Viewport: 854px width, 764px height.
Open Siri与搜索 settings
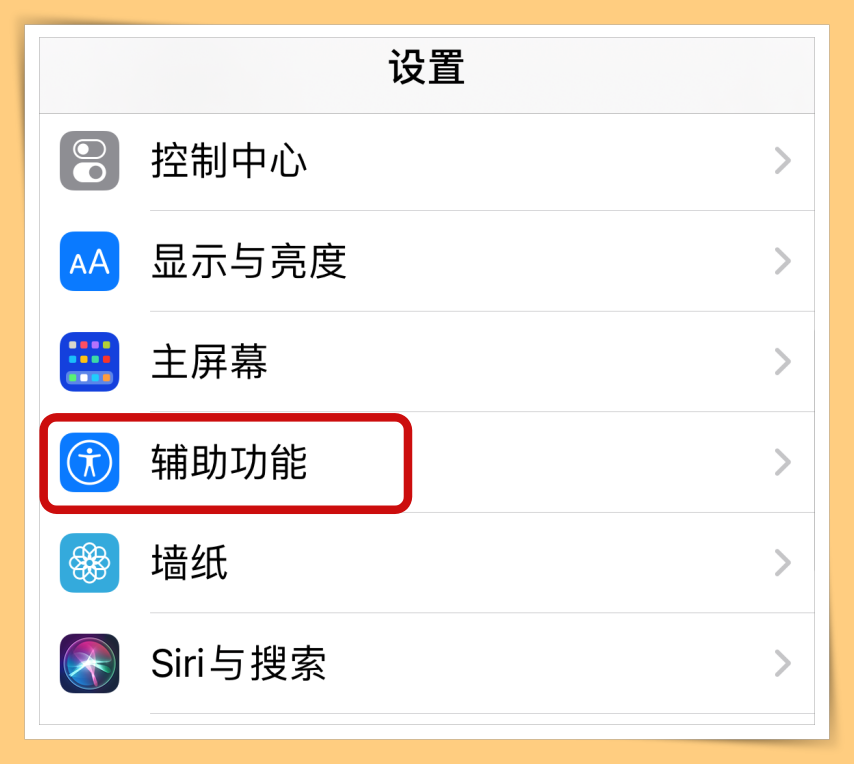coord(238,663)
